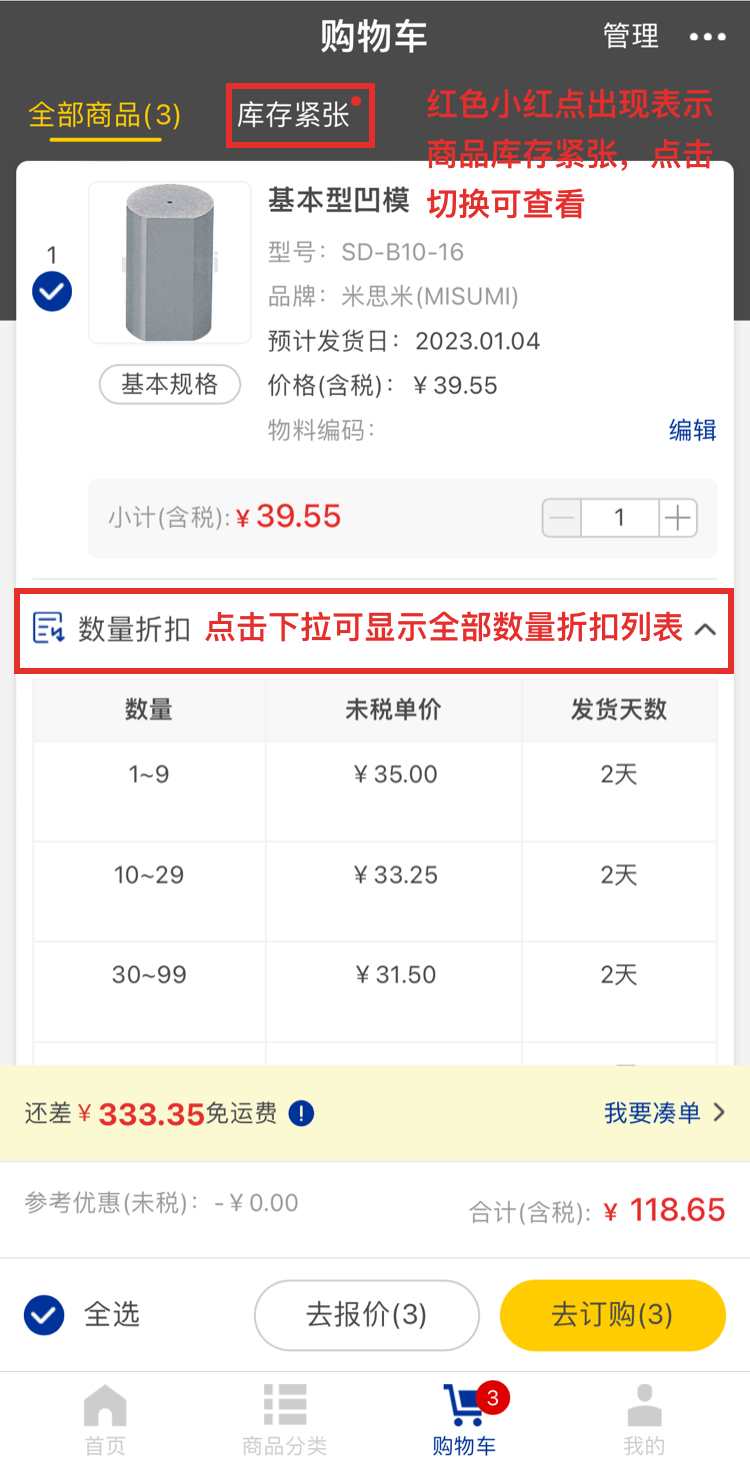Switch to the 库存紧张 tab
Screen dimensions: 750x1481
(x=294, y=114)
